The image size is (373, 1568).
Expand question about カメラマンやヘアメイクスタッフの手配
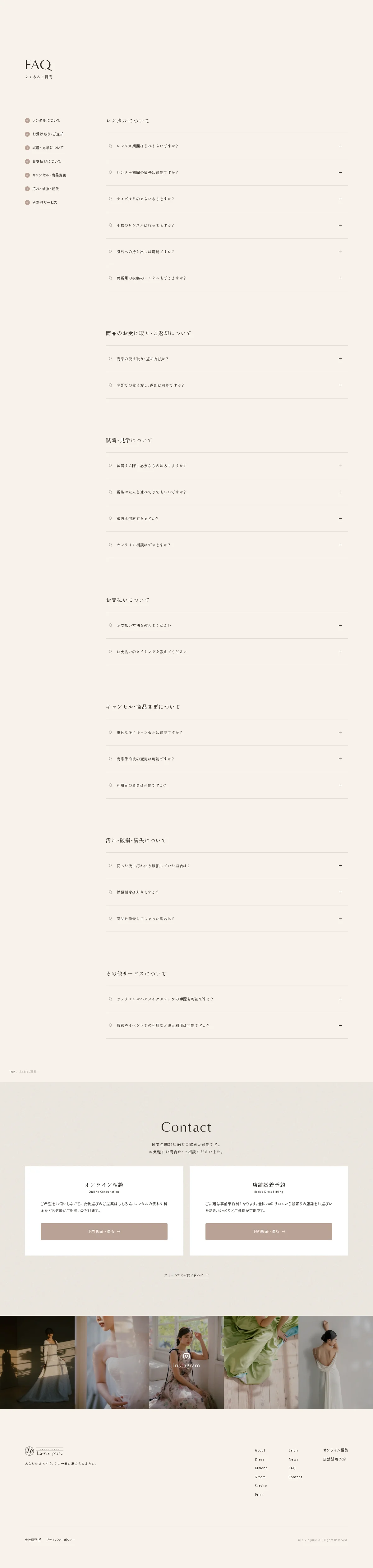tap(226, 999)
